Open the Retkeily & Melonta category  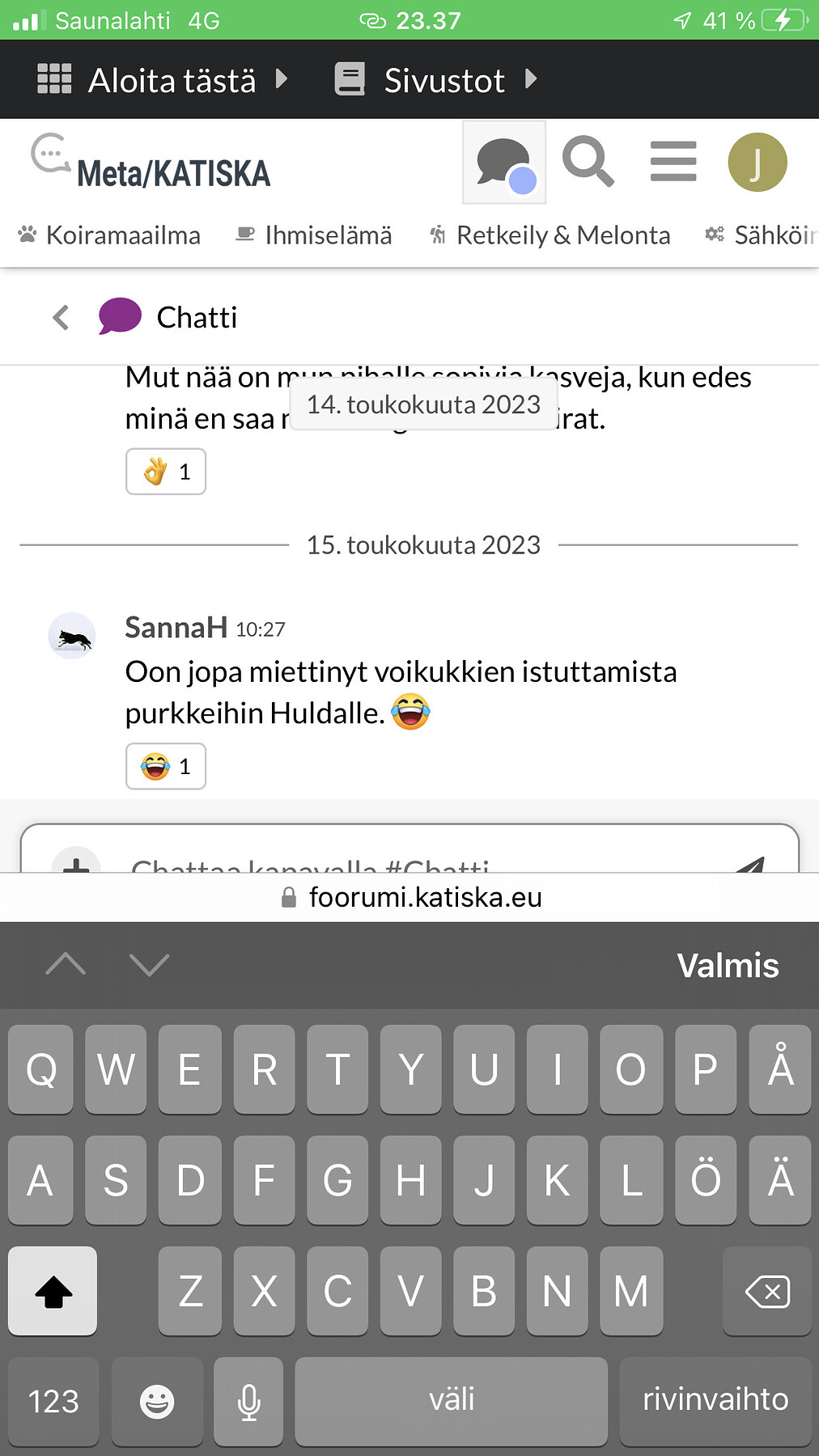(x=550, y=235)
